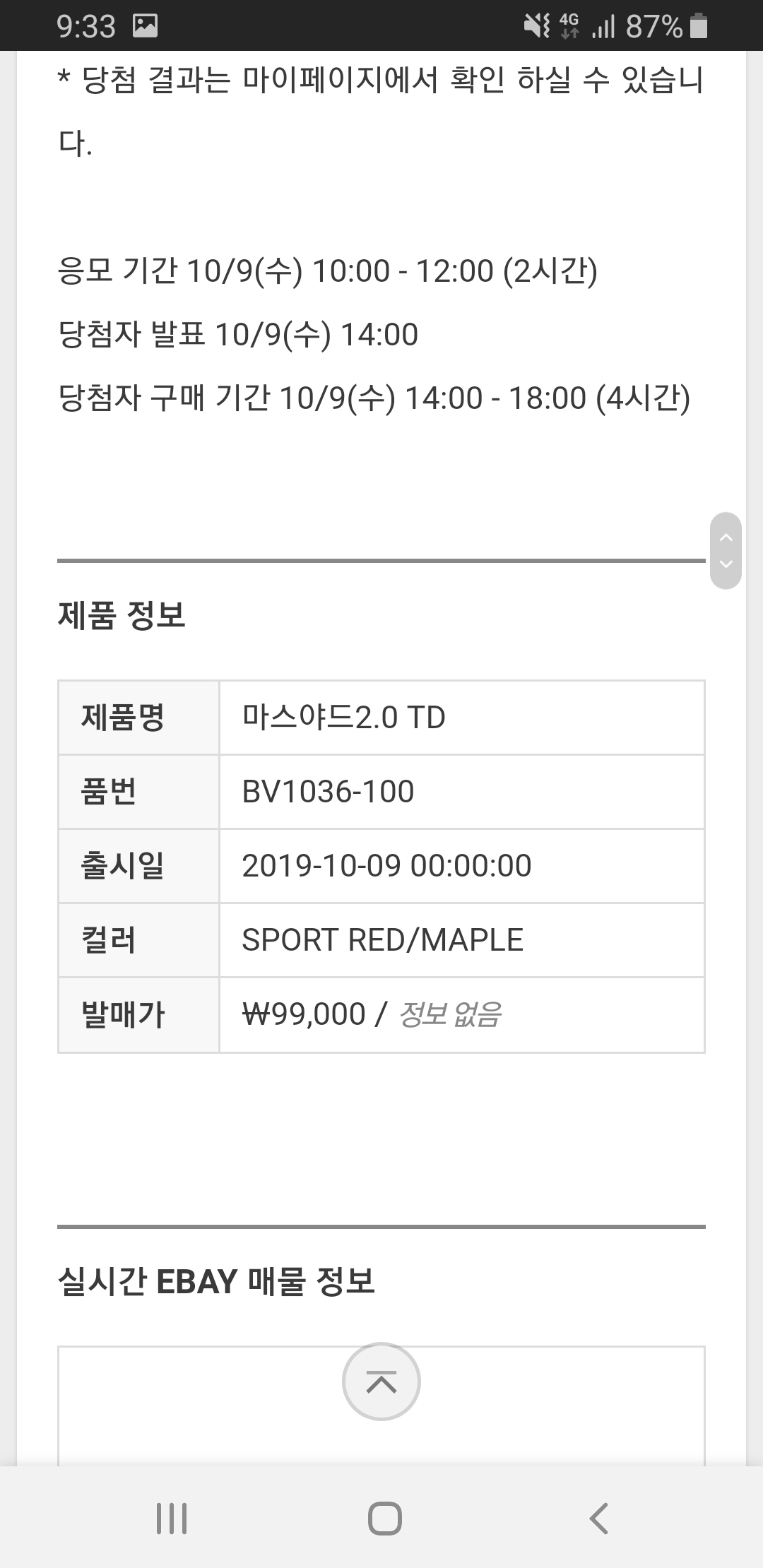Open the recent apps view
763x1568 pixels.
pyautogui.click(x=172, y=1518)
